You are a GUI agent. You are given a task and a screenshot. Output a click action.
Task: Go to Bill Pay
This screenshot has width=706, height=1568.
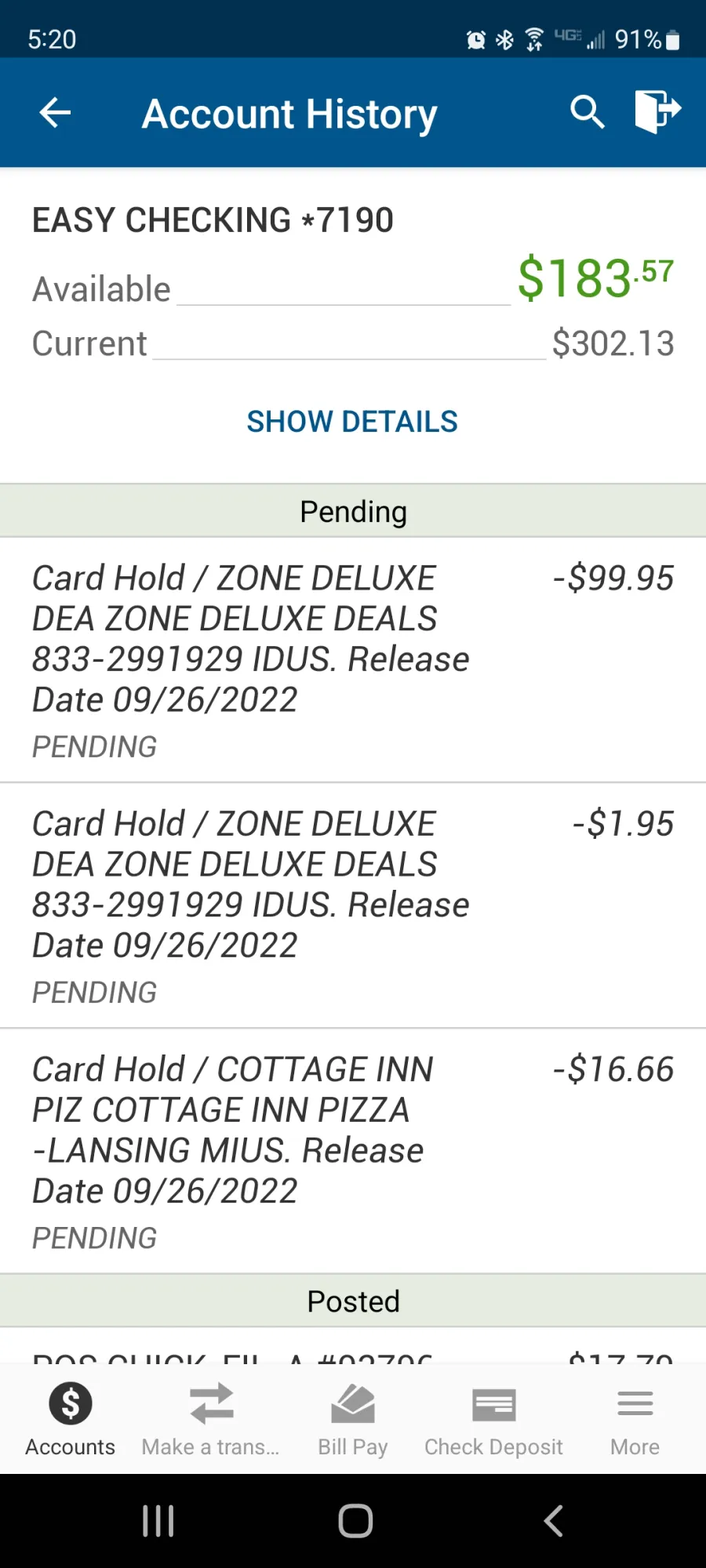tap(353, 1419)
